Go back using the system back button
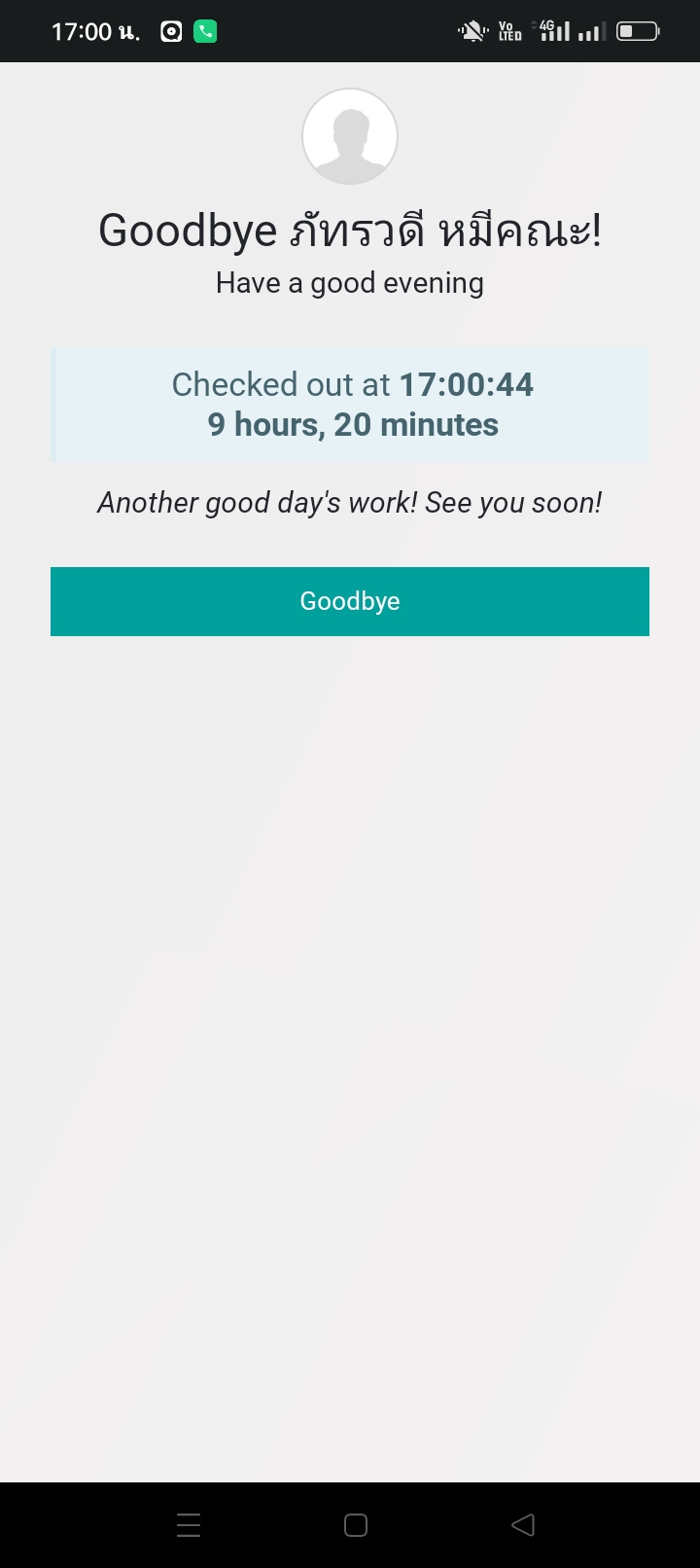This screenshot has height=1568, width=700. 523,1524
